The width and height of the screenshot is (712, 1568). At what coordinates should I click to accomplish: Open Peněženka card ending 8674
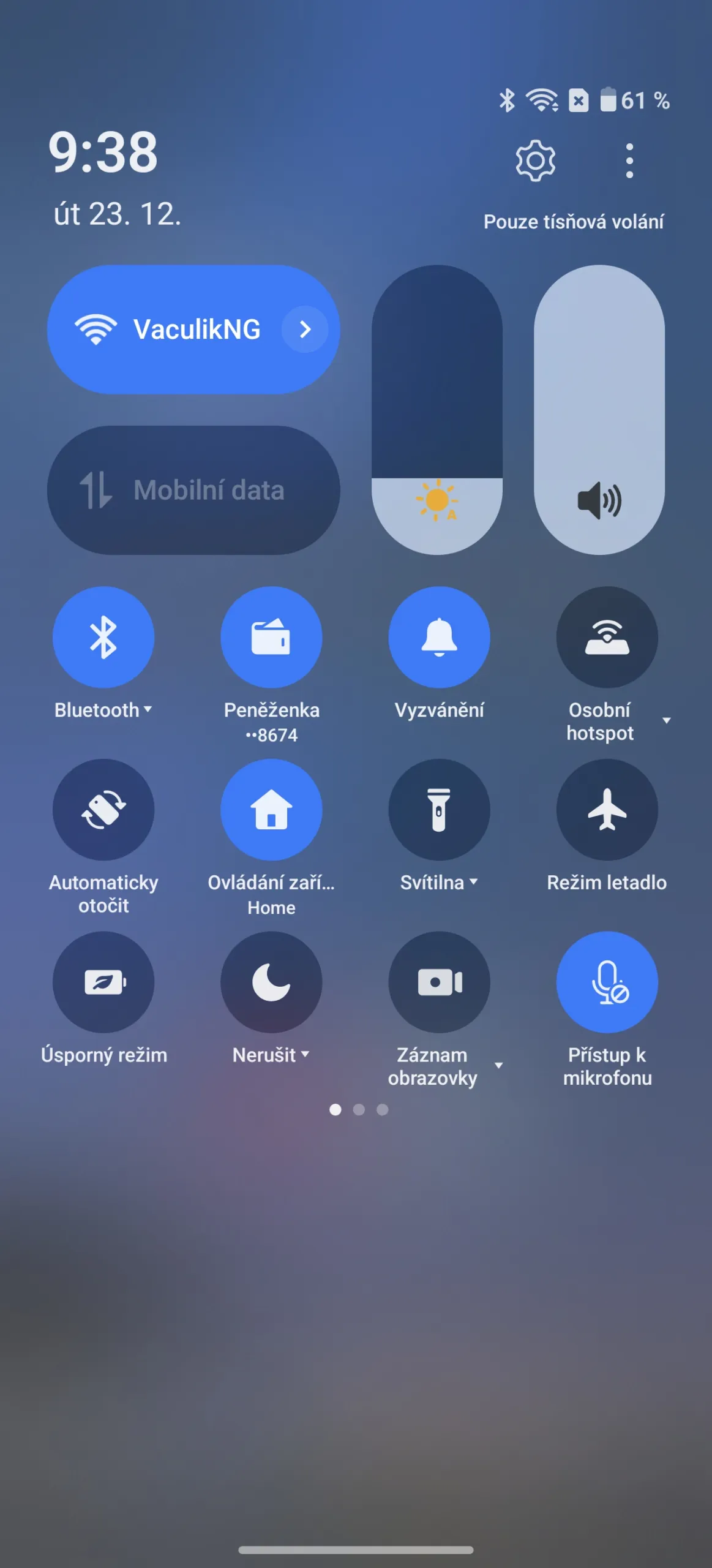[271, 638]
